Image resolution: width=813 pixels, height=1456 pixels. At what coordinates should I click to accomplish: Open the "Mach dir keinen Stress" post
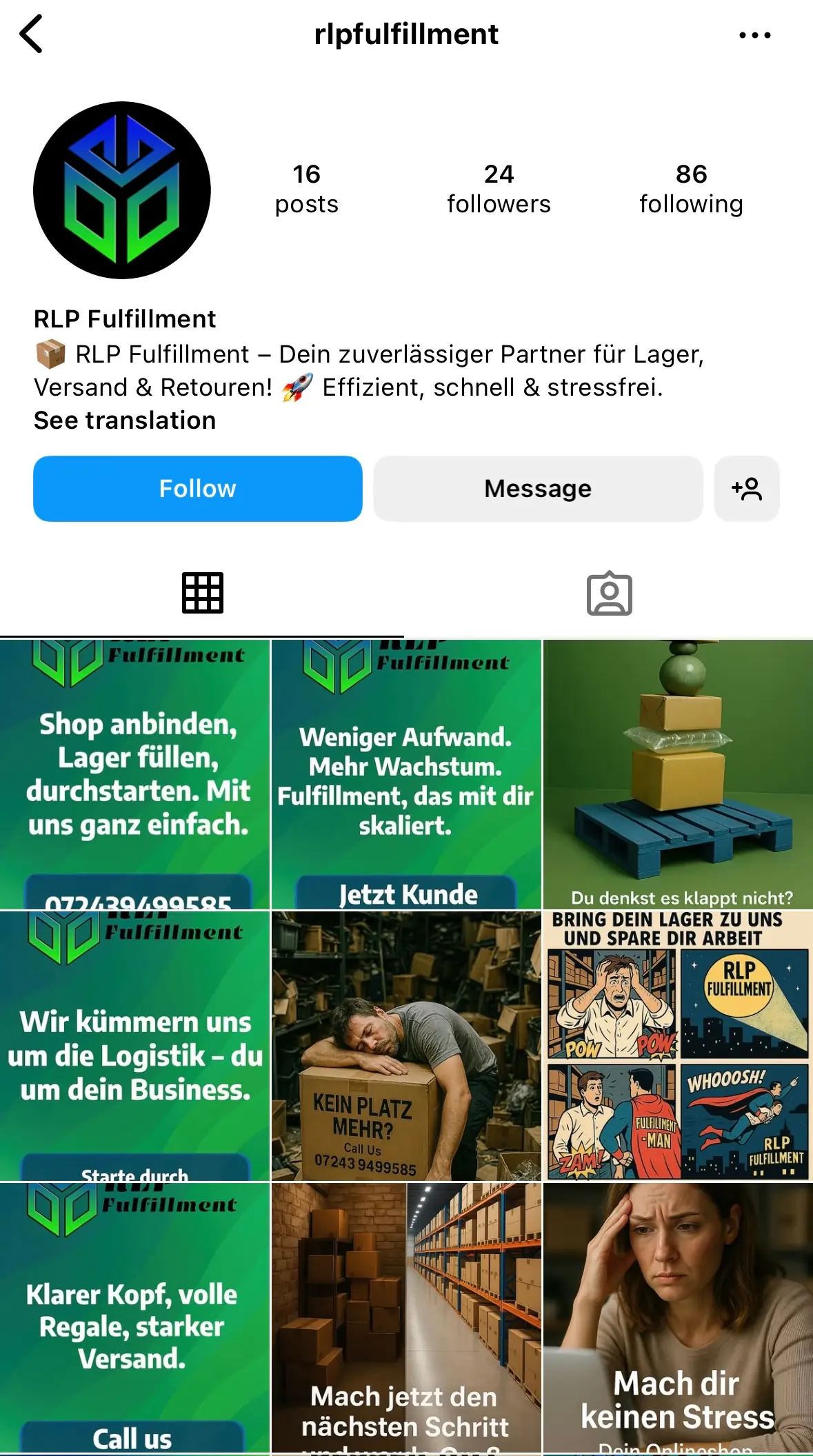tap(678, 1317)
